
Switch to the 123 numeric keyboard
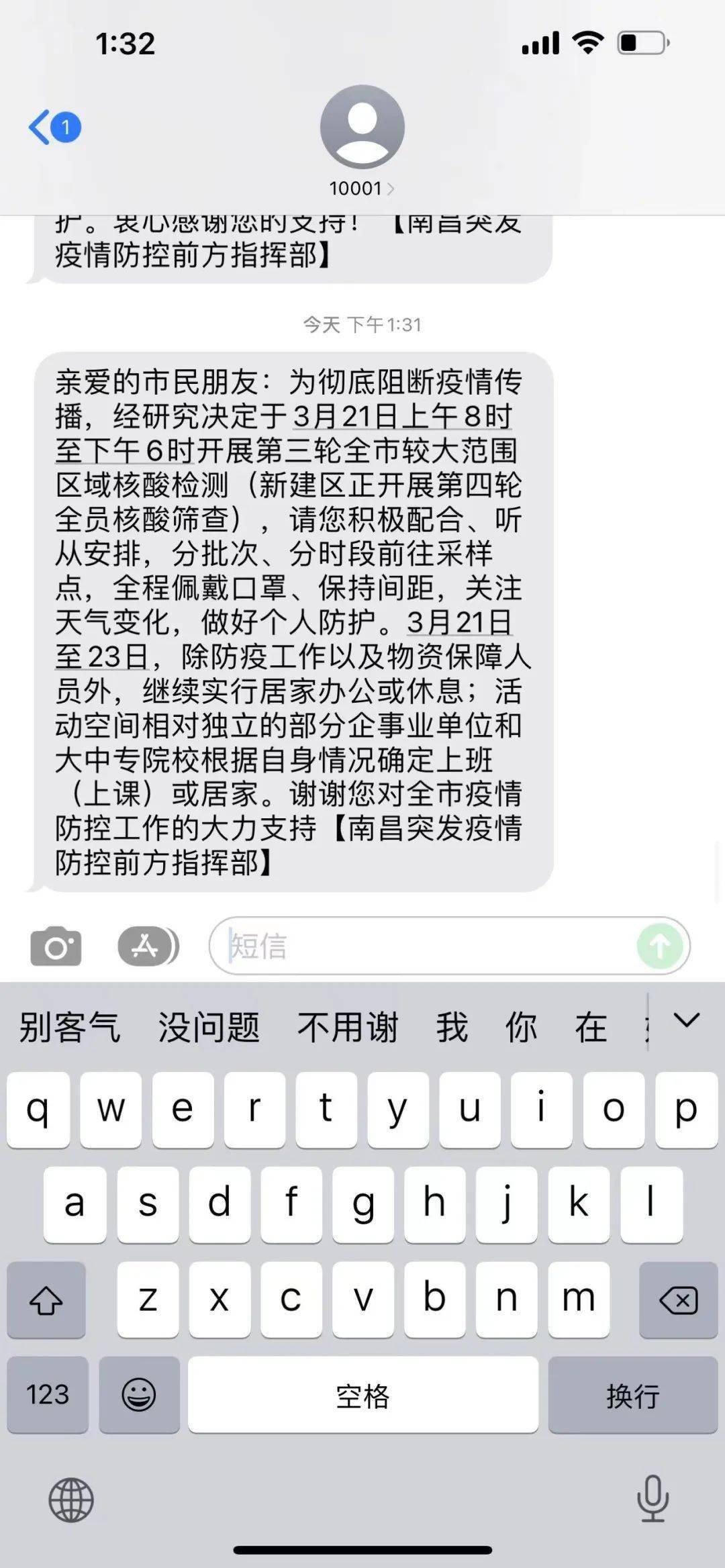click(x=48, y=1395)
